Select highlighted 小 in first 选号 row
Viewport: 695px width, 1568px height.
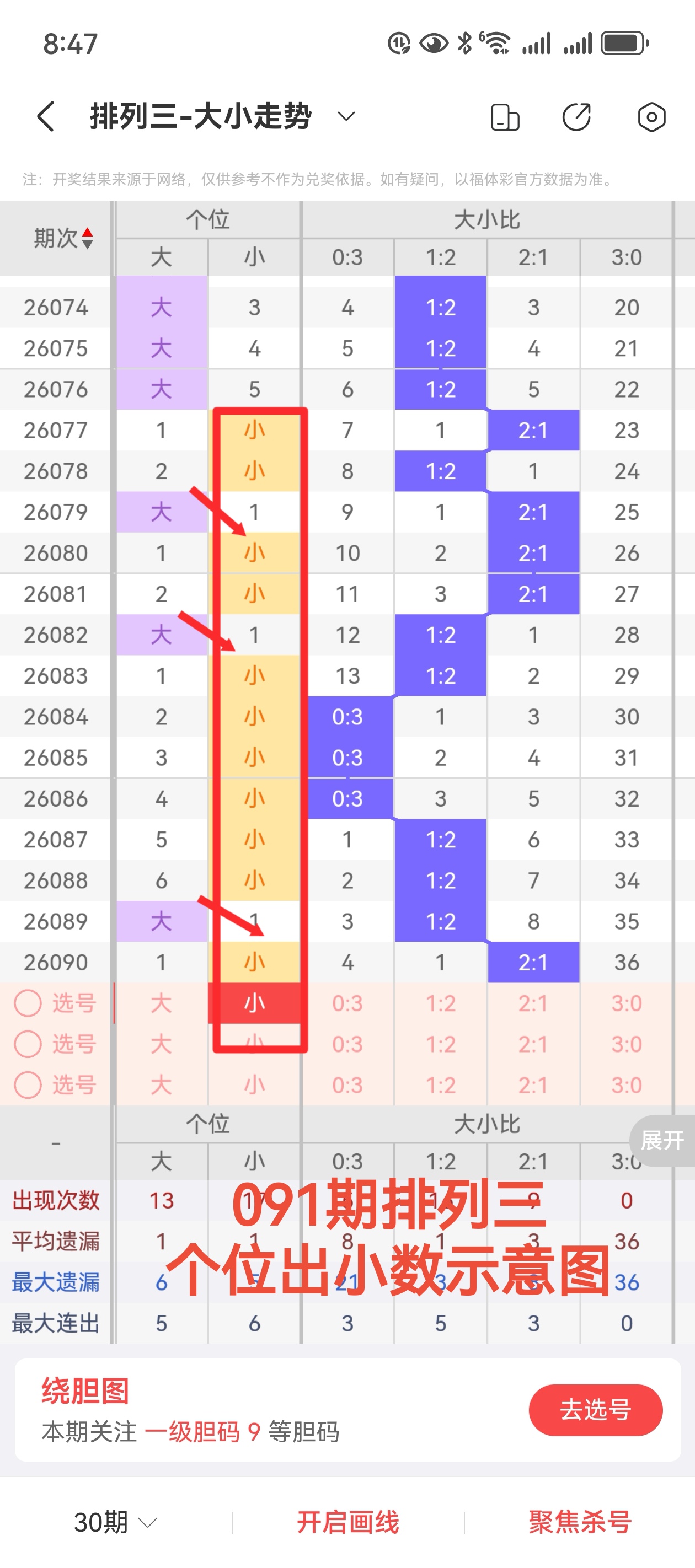255,1003
